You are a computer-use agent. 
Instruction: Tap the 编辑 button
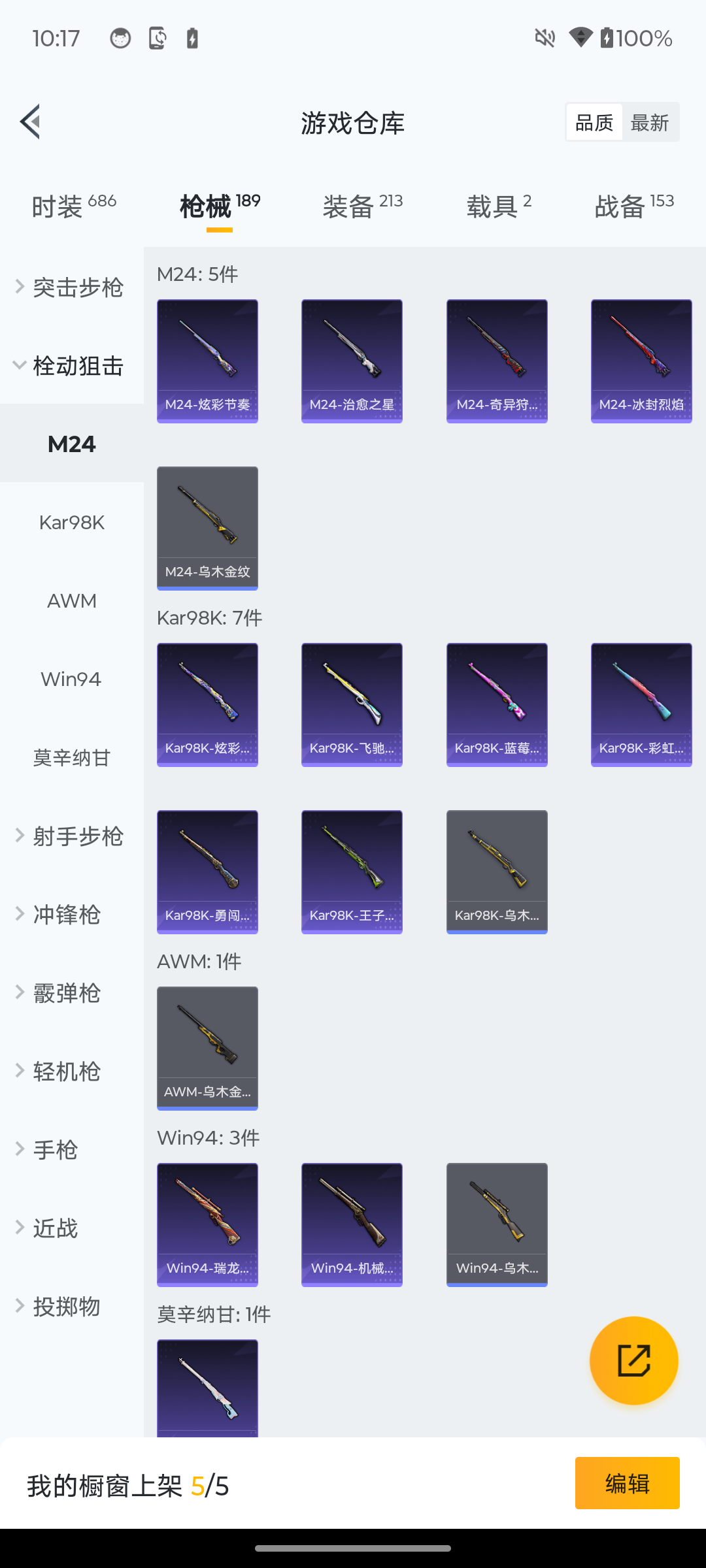point(627,1483)
